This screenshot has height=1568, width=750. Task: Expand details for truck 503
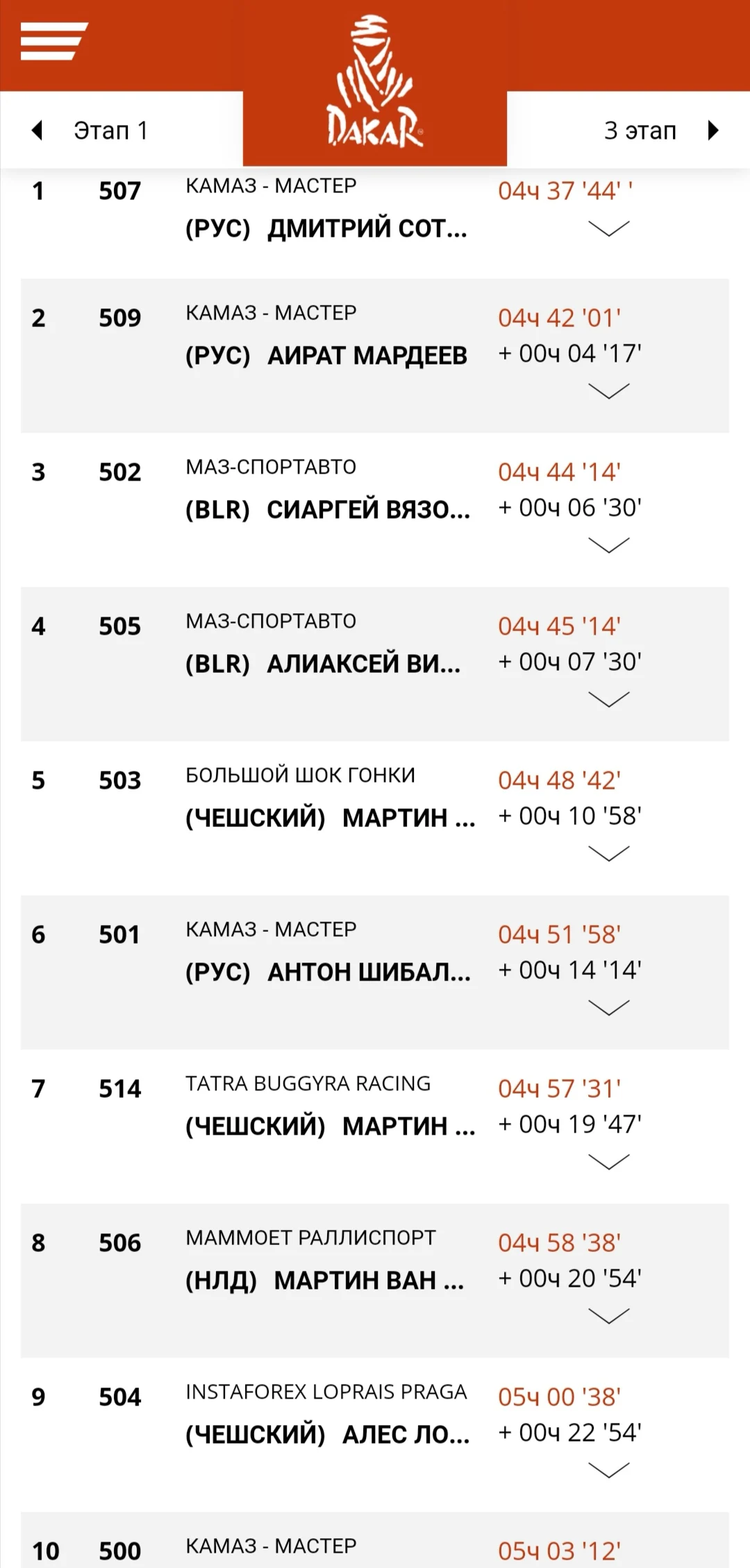pos(608,854)
